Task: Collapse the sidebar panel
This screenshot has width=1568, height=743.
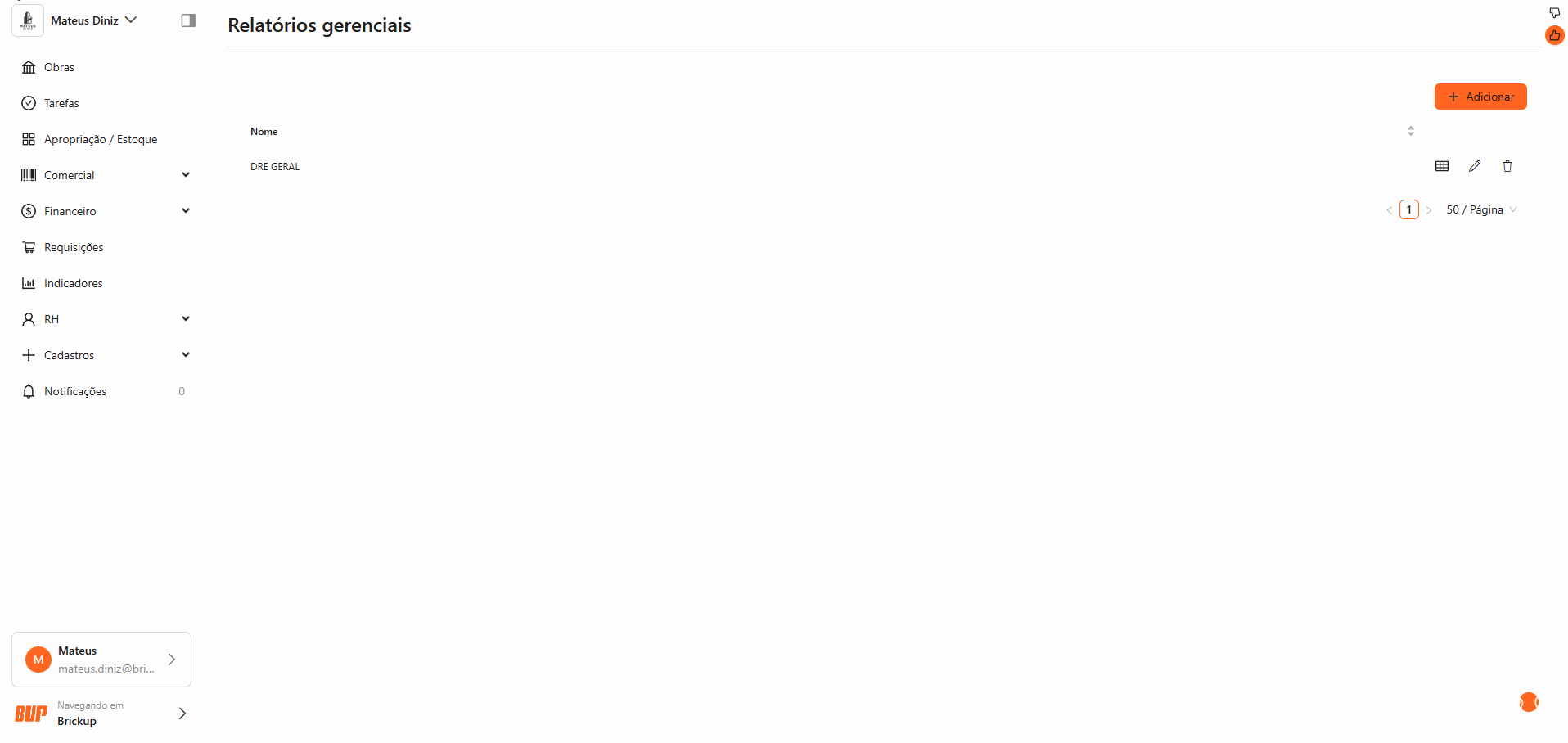Action: click(x=188, y=20)
